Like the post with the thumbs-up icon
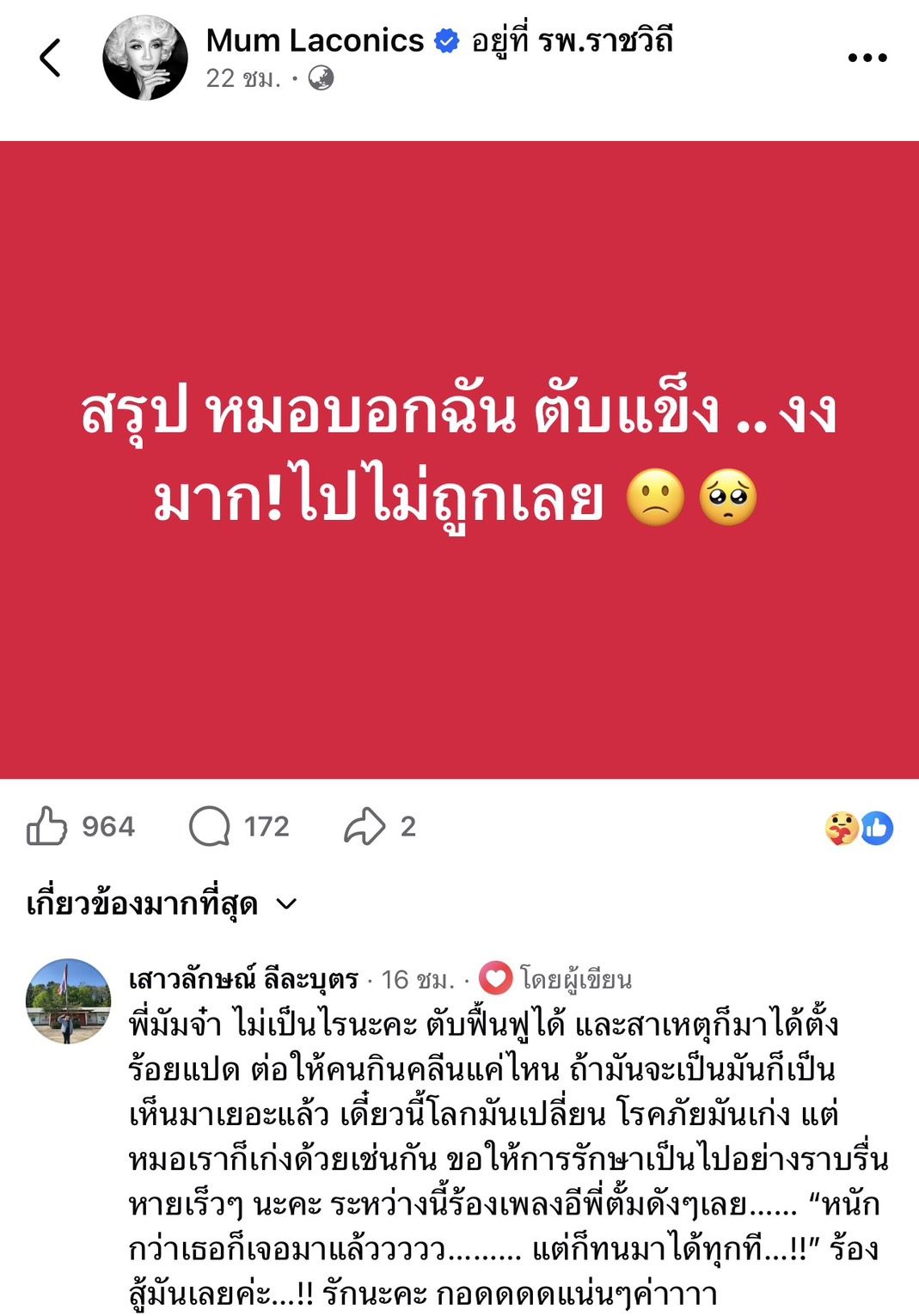Screen dimensions: 919x1316 [x=47, y=826]
